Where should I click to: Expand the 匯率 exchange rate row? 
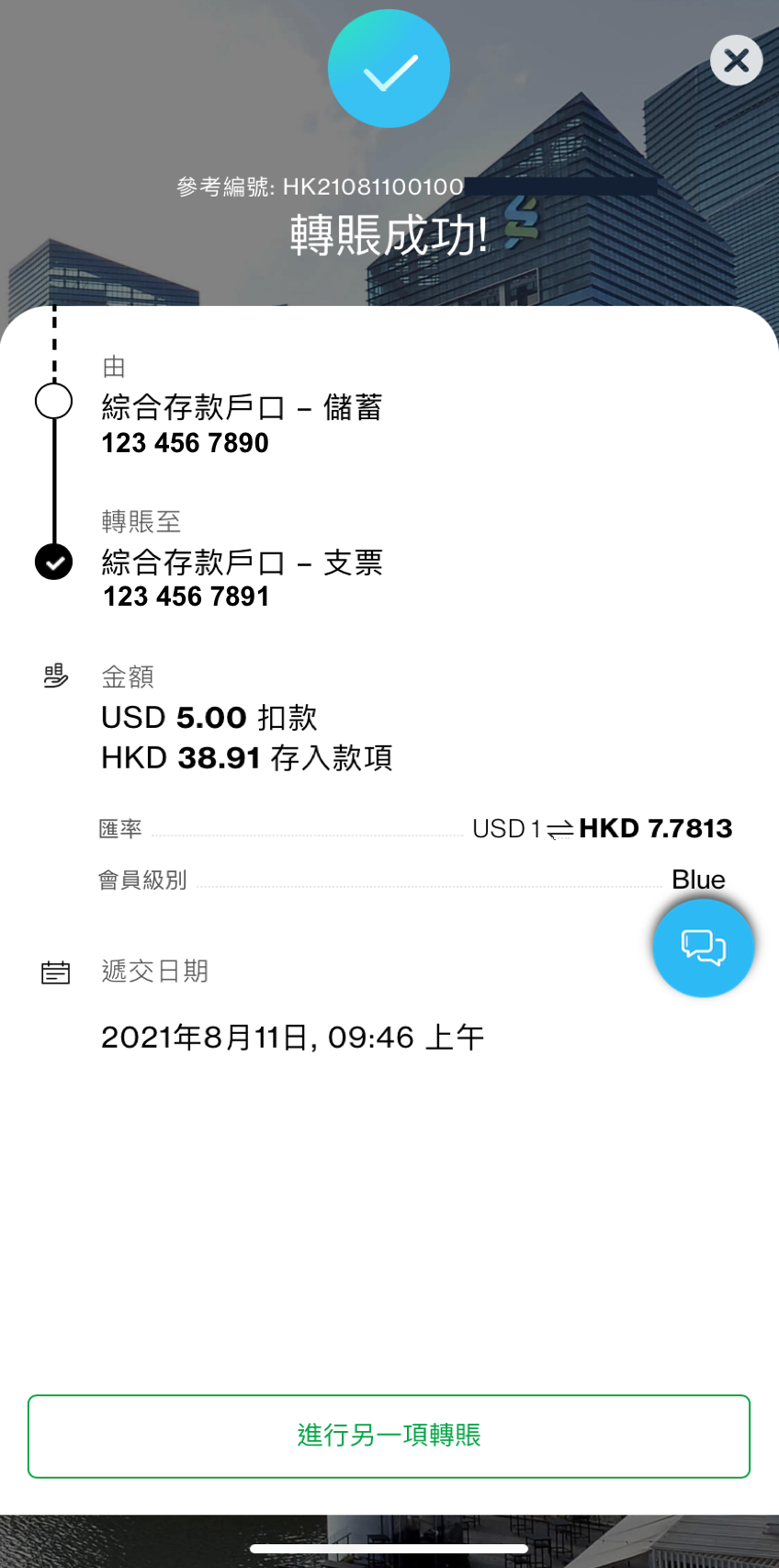120,828
